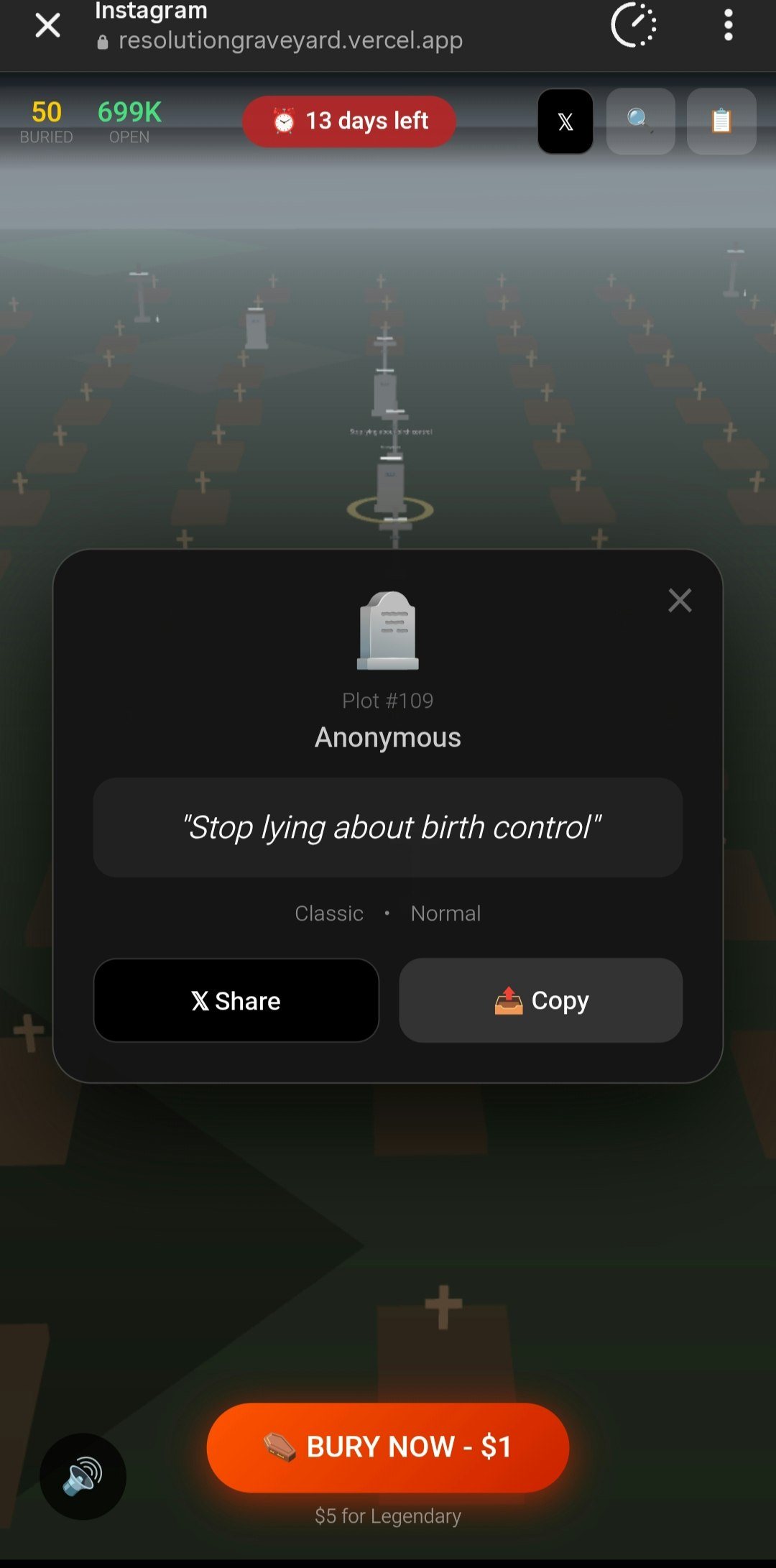Open the magnifying glass search icon
The height and width of the screenshot is (1568, 776).
pos(639,121)
